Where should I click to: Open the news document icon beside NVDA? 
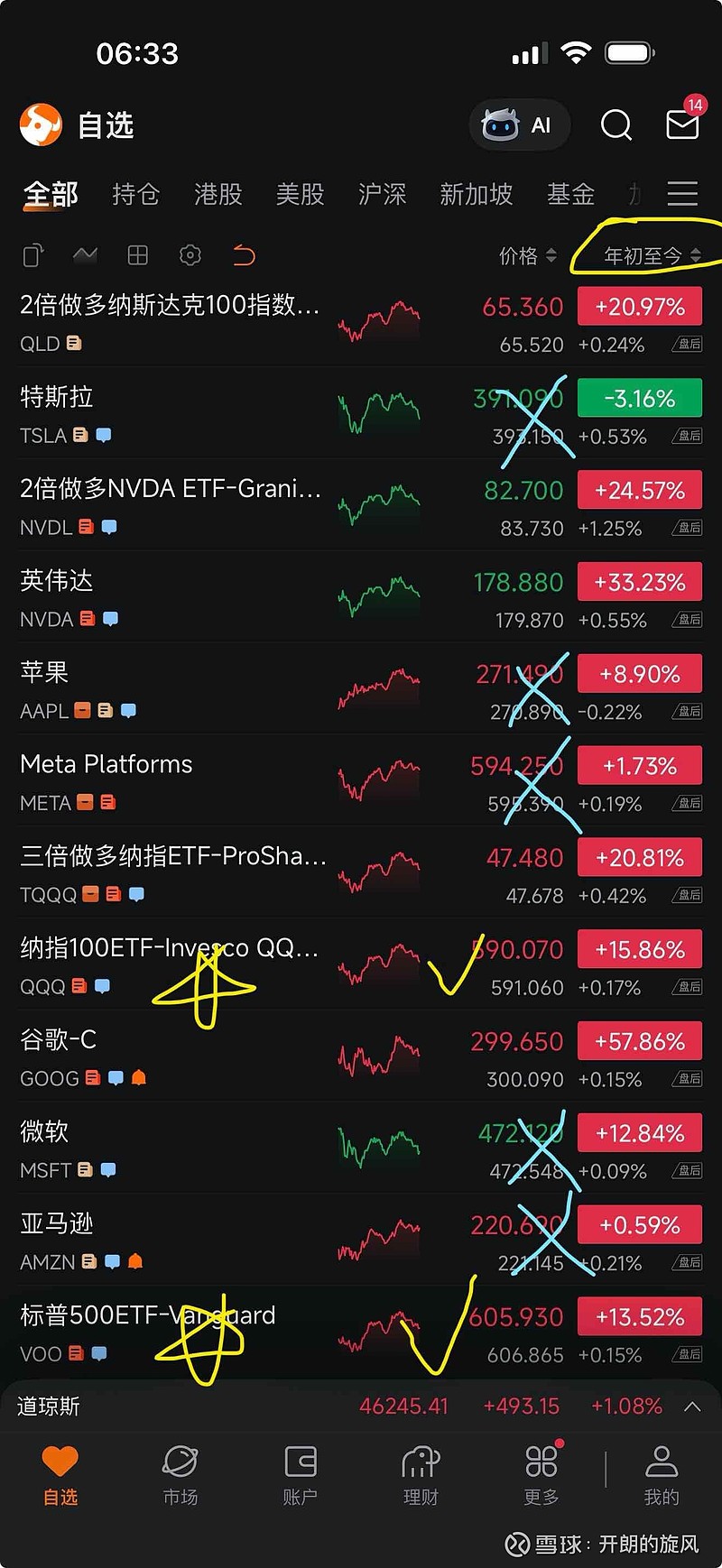point(87,619)
